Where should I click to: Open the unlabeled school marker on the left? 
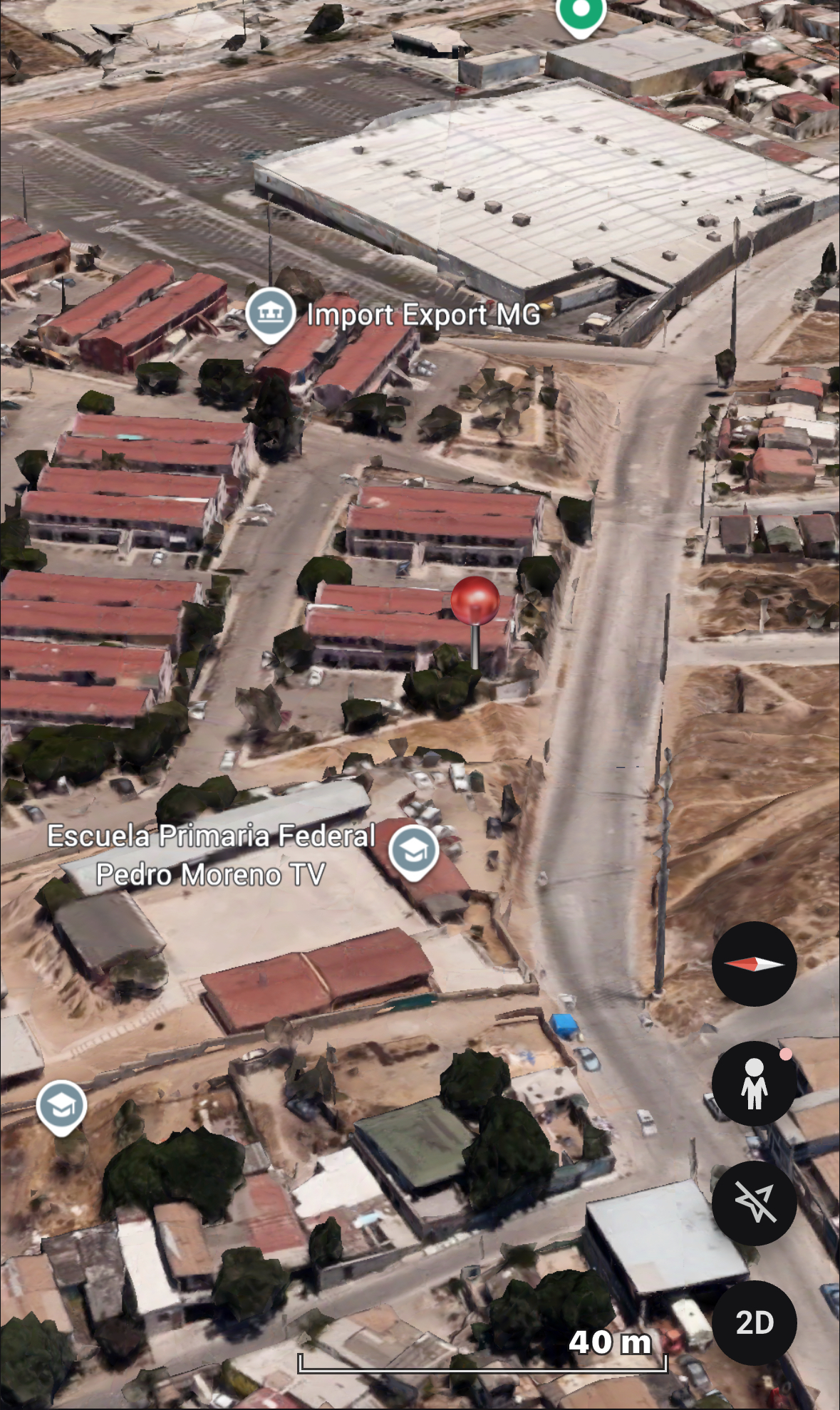coord(62,1106)
